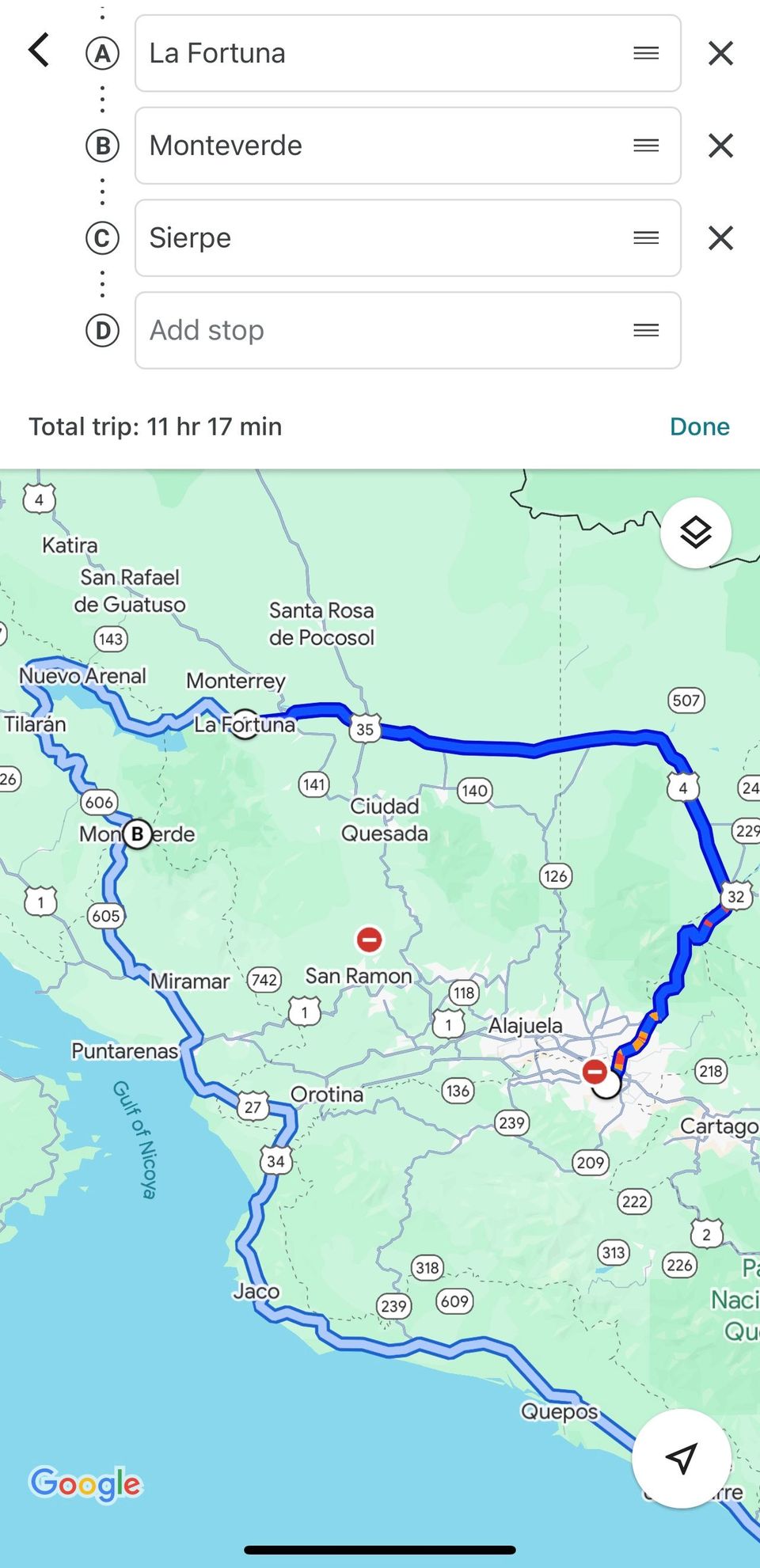Screen dimensions: 760x1568
Task: Remove the La Fortuna stop
Action: click(x=720, y=53)
